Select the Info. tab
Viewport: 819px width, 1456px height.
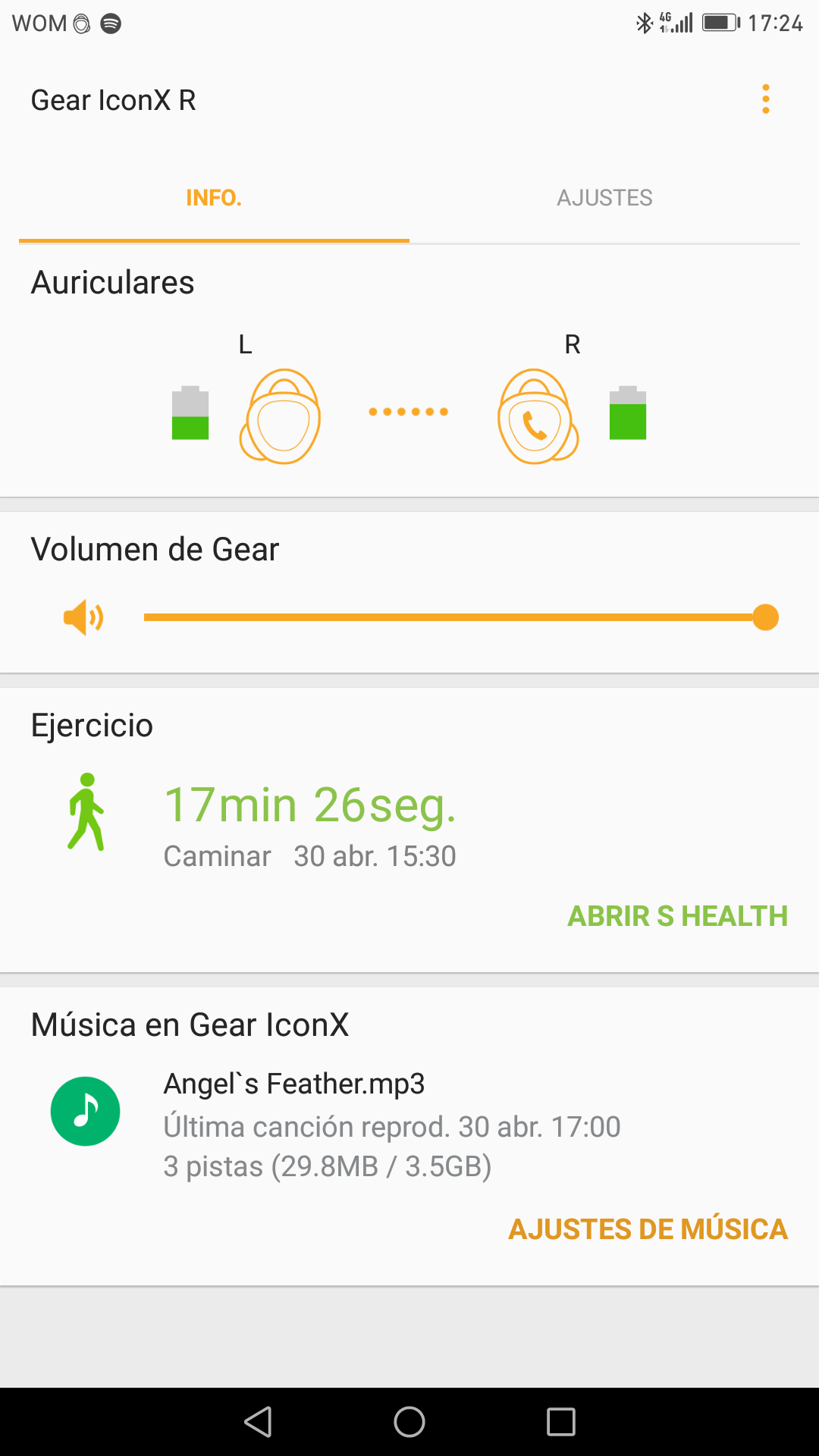click(214, 198)
